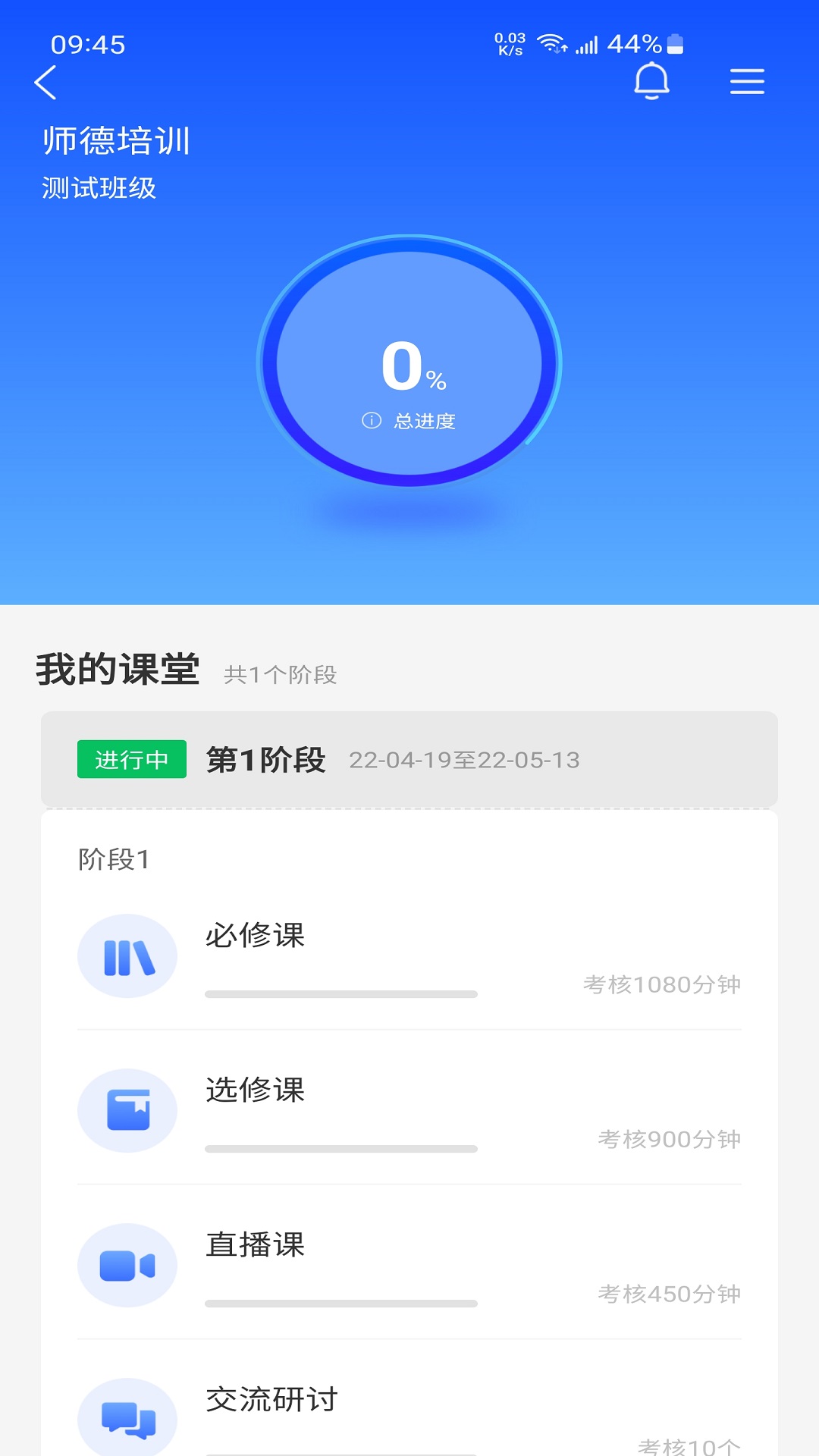Tap the 直播课 video camera icon

[x=127, y=1265]
